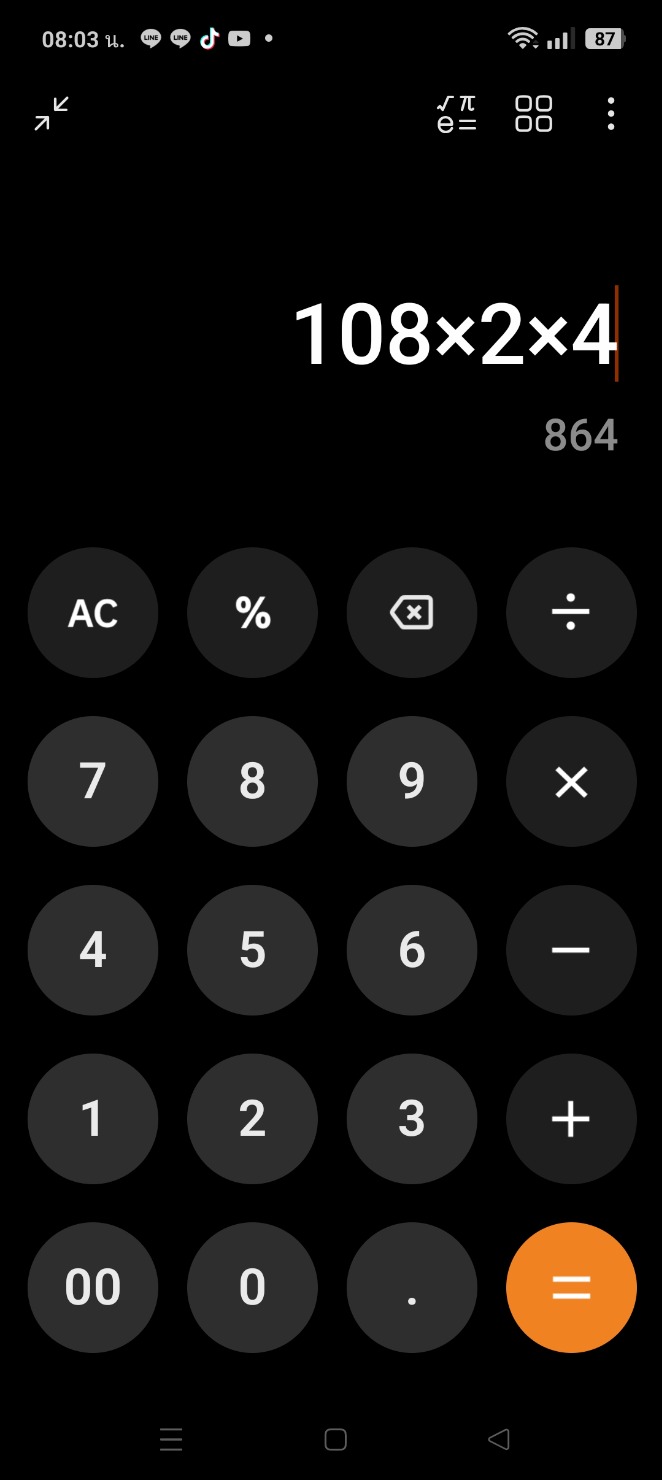
Task: Select the multiply operator
Action: pyautogui.click(x=571, y=781)
